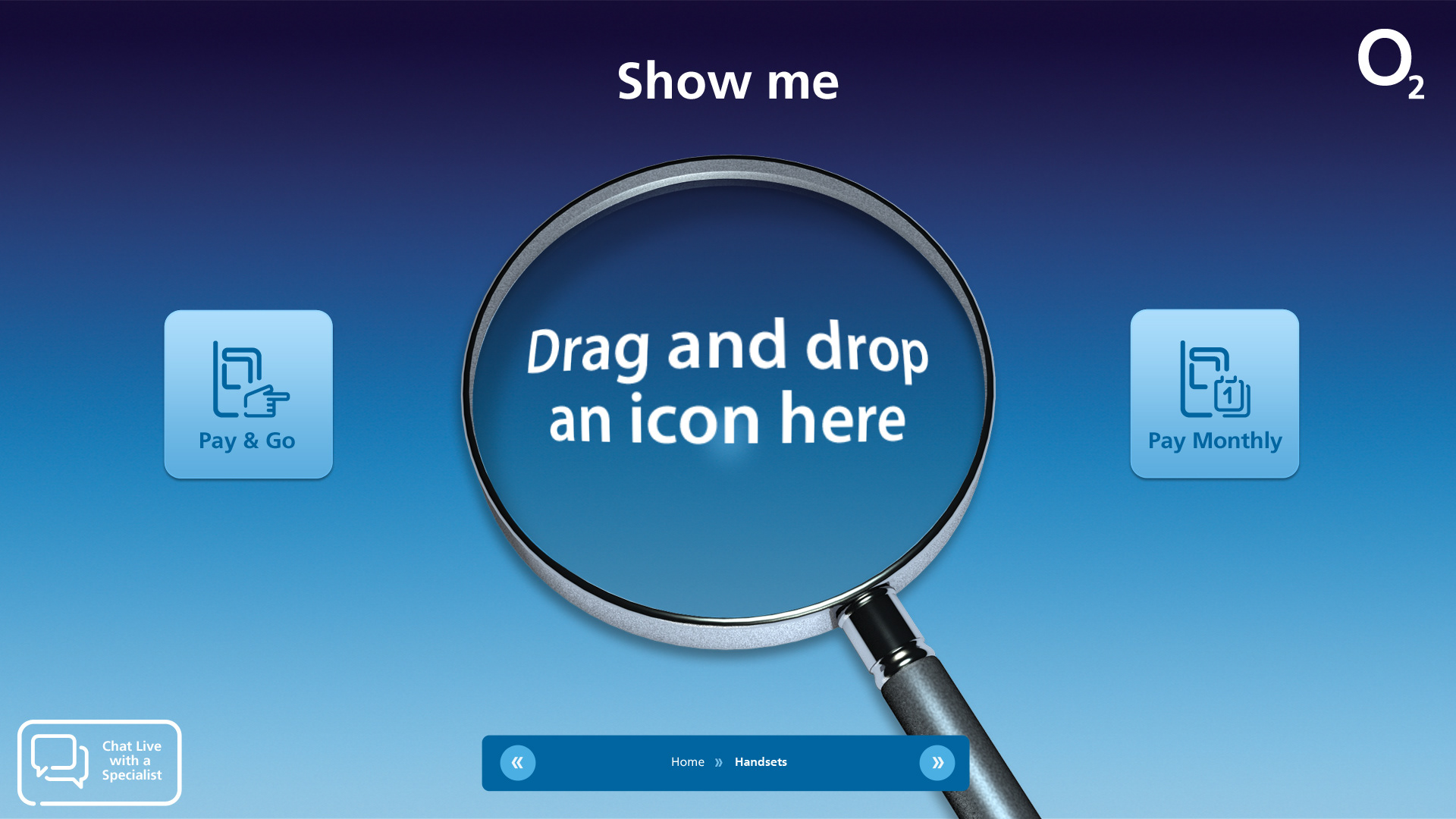Choose the Pay Monthly tile
1456x819 pixels.
point(1214,394)
